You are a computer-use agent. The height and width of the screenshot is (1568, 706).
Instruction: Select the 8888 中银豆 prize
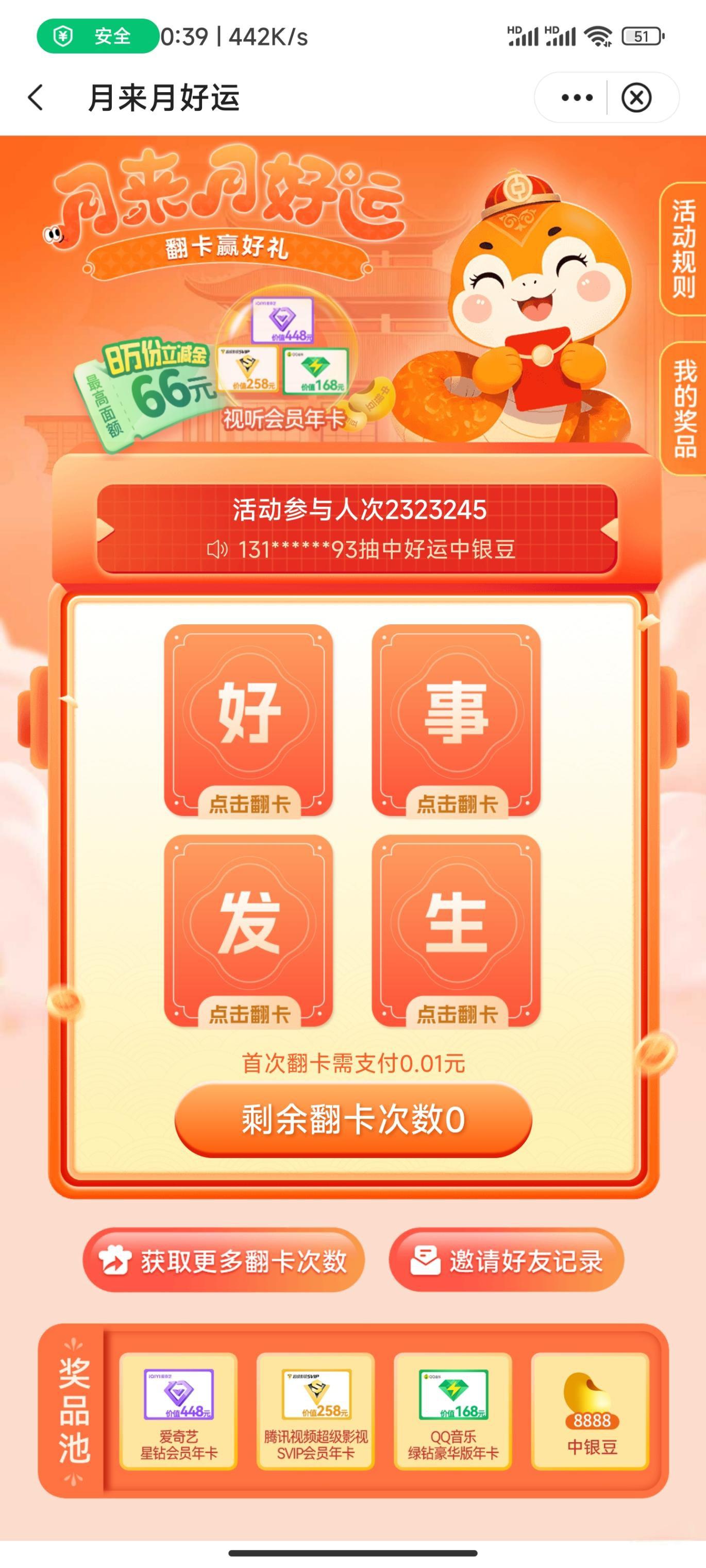click(x=591, y=1410)
